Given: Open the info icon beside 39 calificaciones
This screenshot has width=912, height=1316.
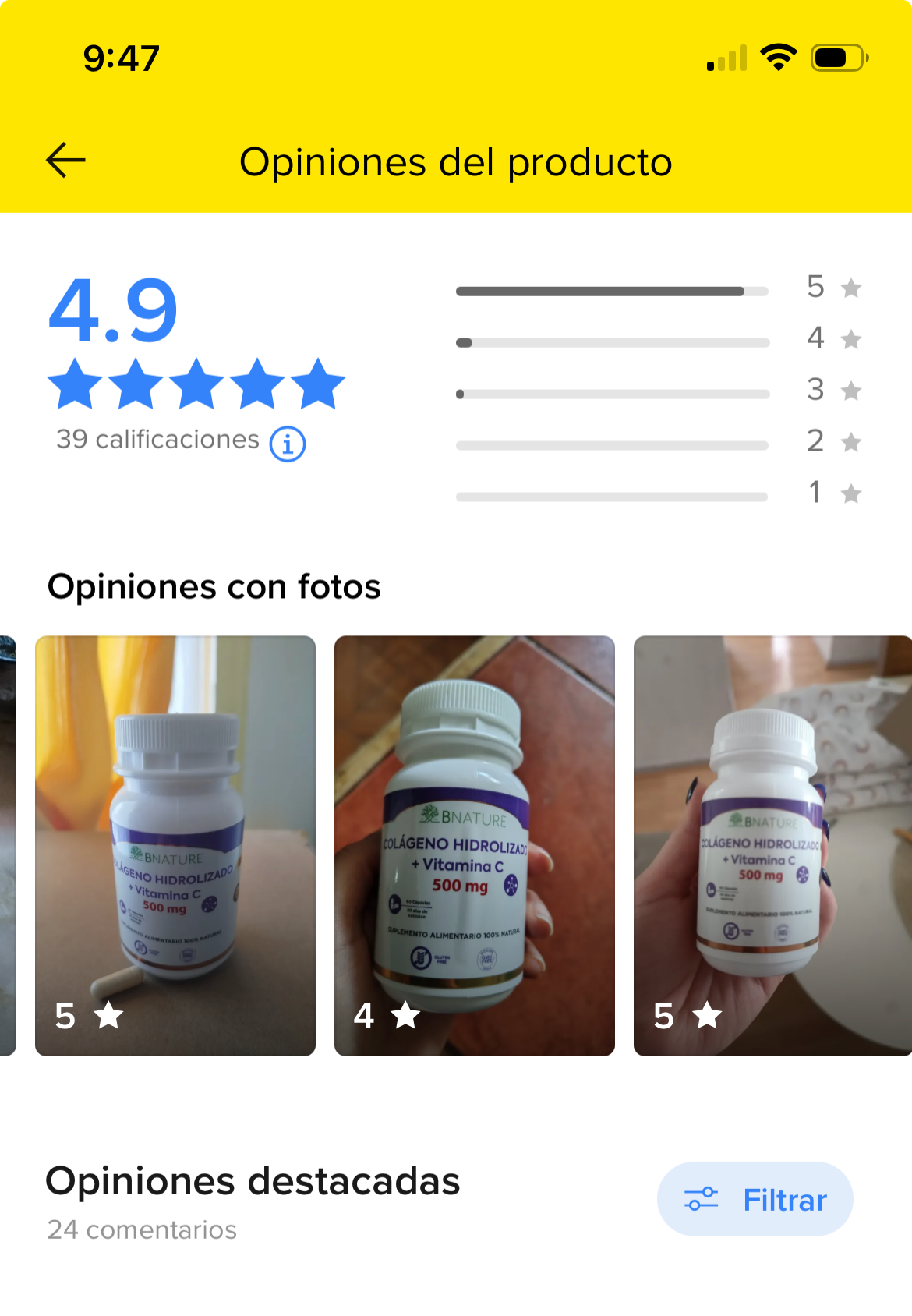Looking at the screenshot, I should pyautogui.click(x=288, y=444).
